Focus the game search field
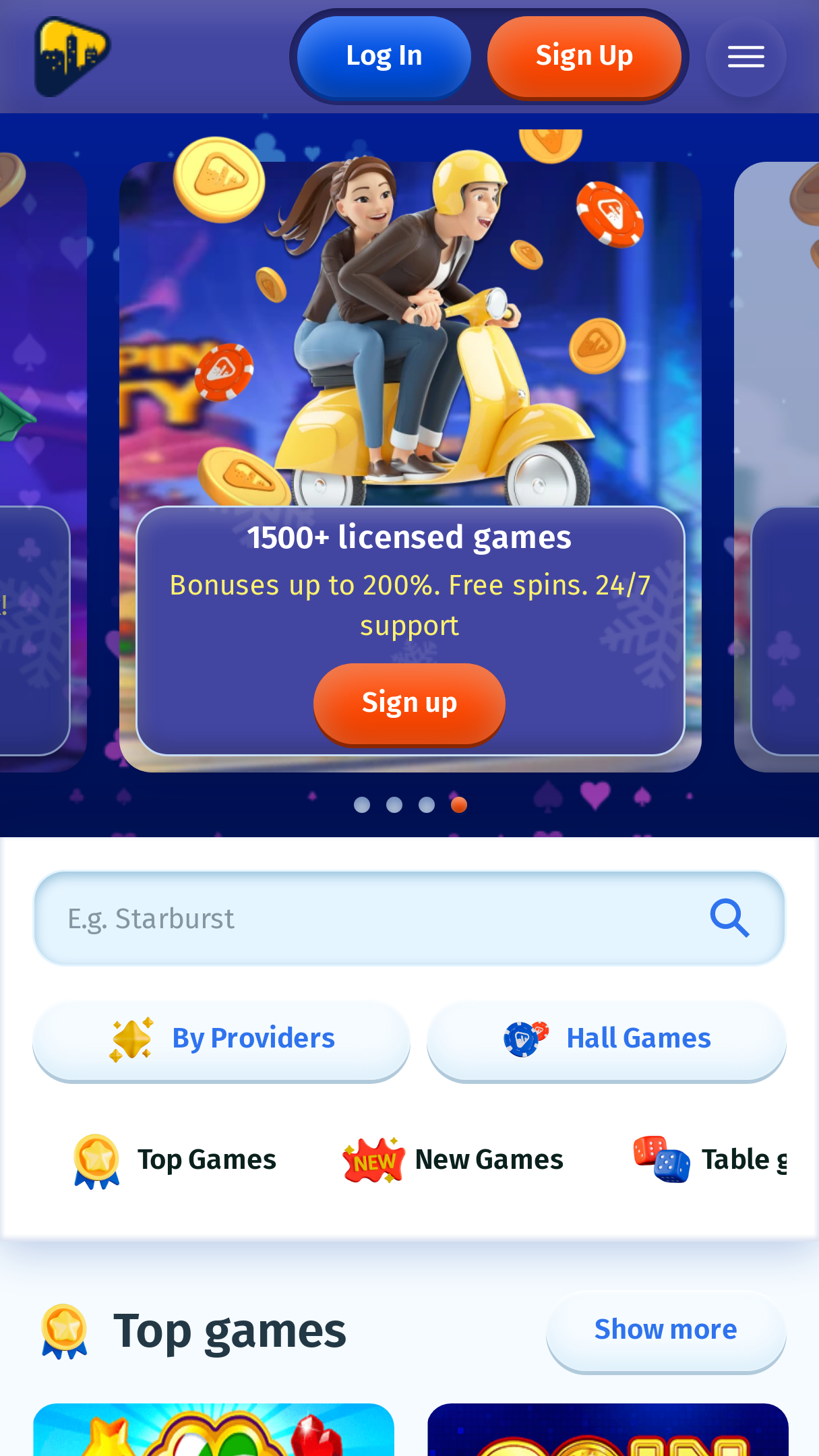Screen dimensions: 819x1456 (409, 918)
